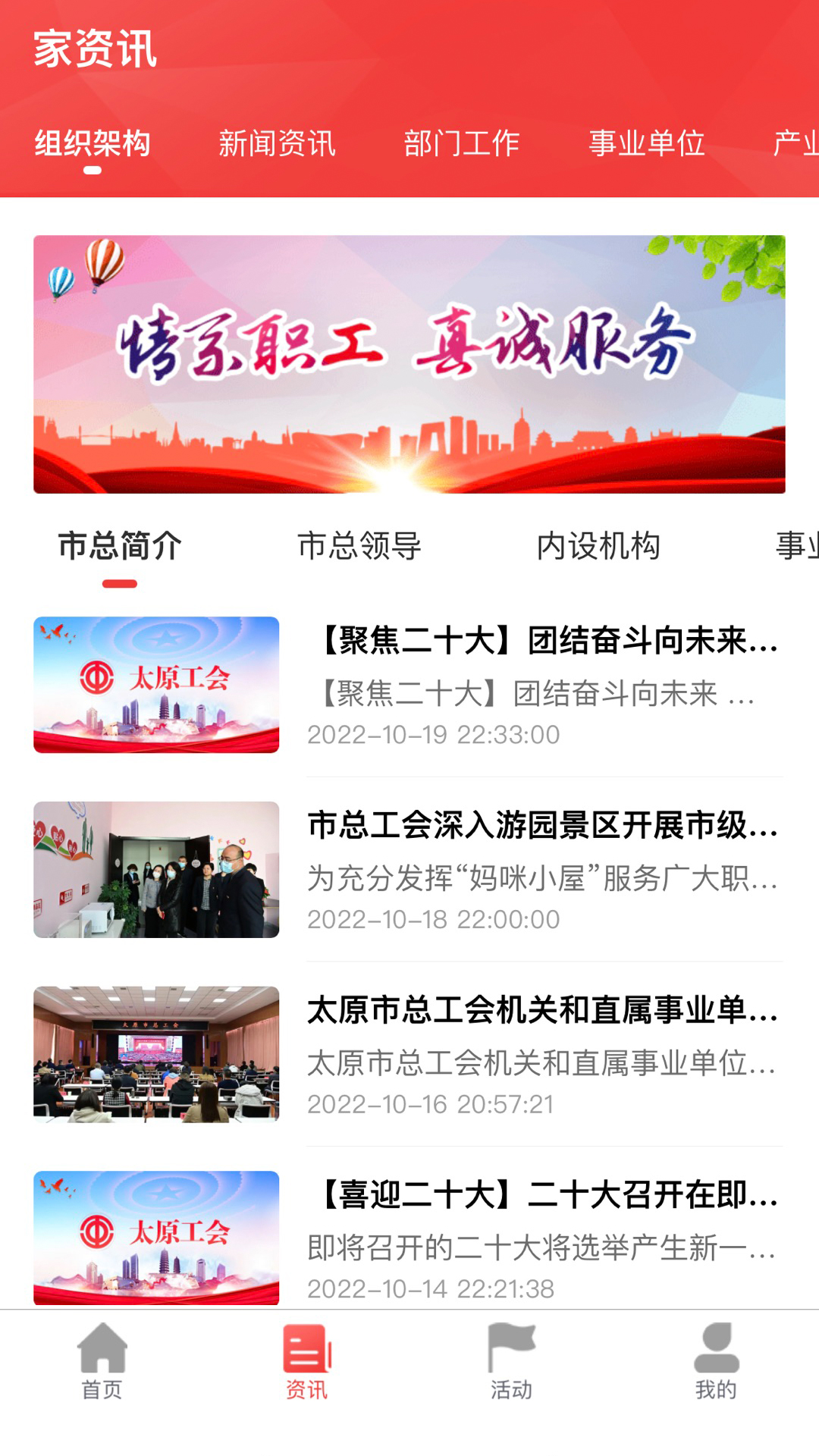The image size is (819, 1456).
Task: Open the 新闻资讯 tab
Action: point(277,144)
